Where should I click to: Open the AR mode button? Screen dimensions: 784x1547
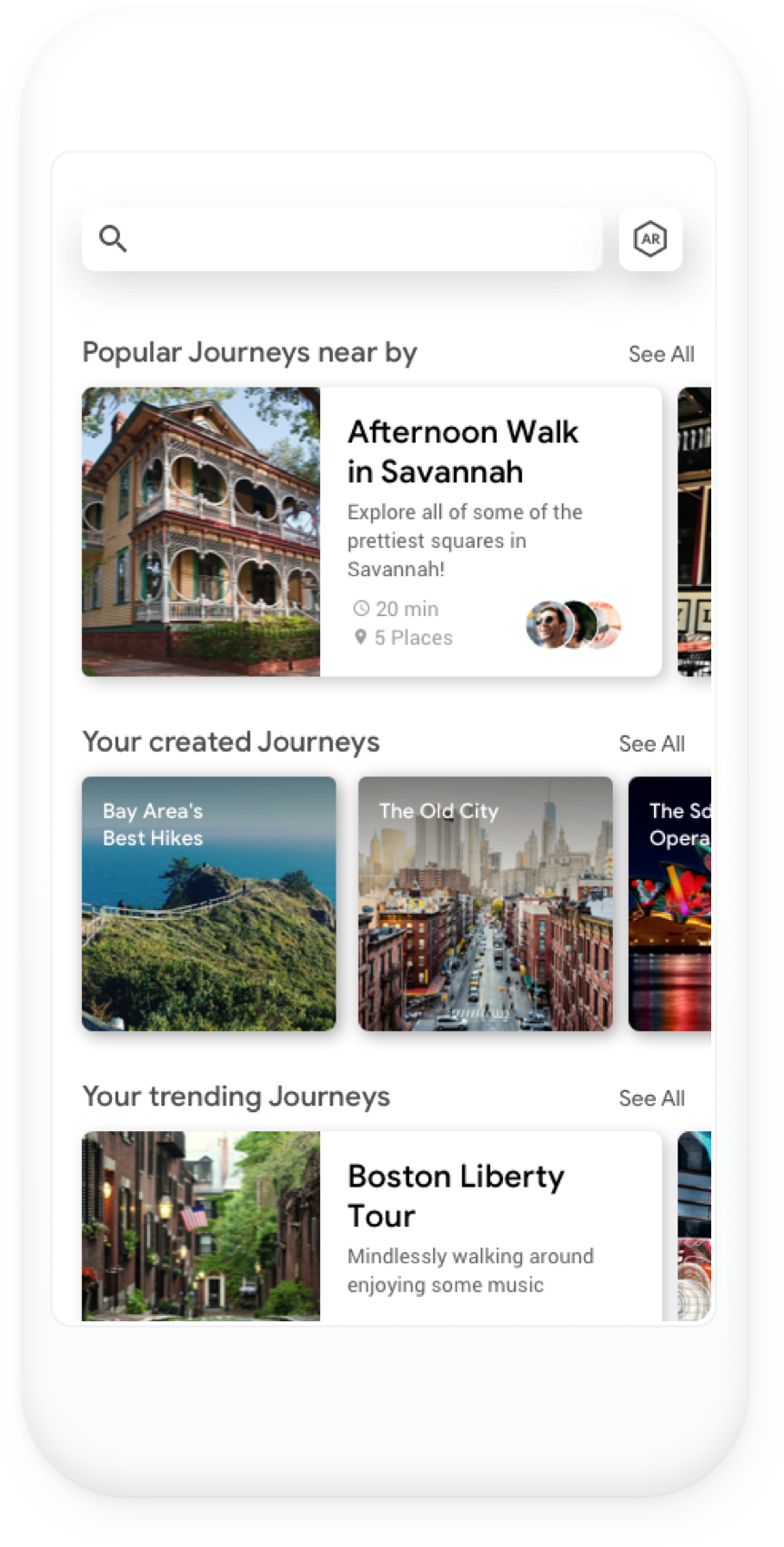(650, 239)
